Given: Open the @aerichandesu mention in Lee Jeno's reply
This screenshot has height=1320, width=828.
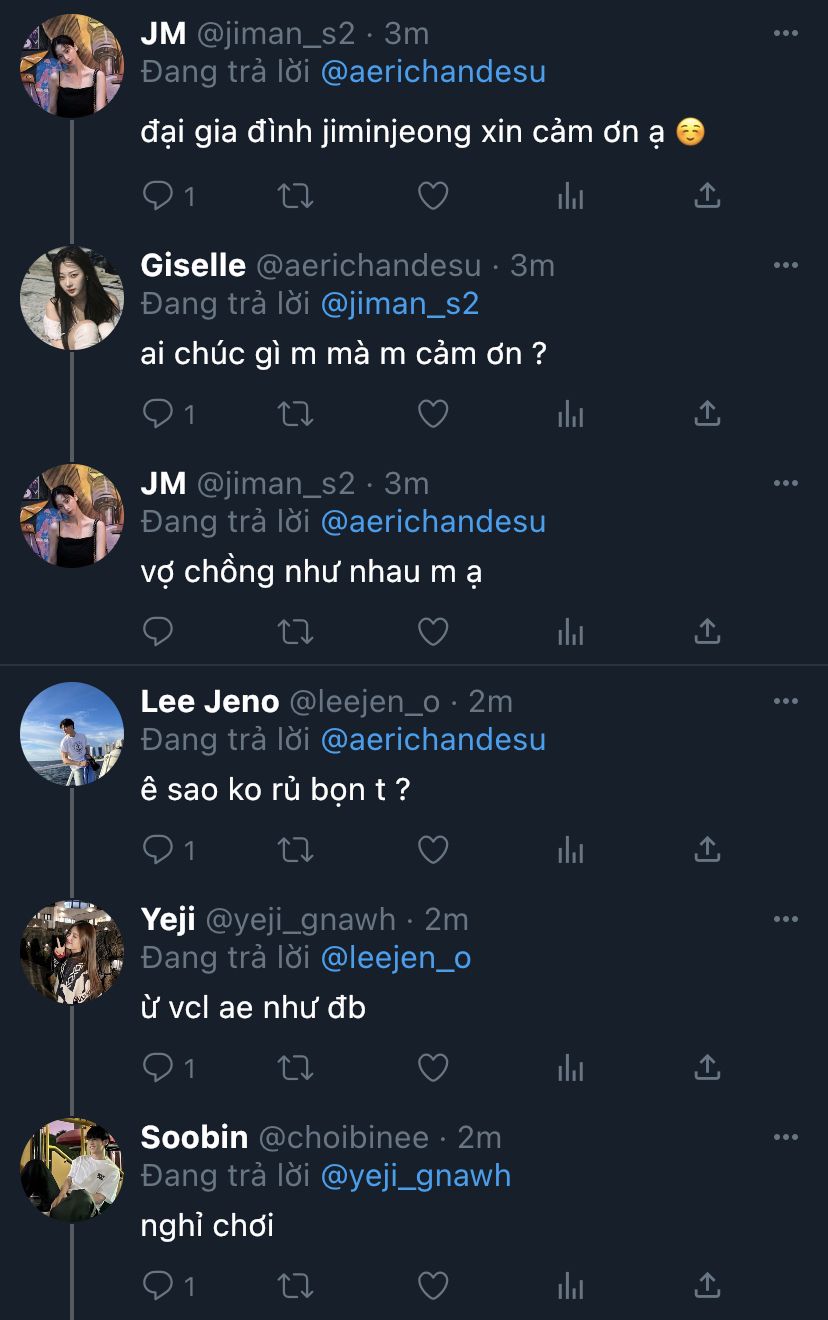Looking at the screenshot, I should 432,739.
